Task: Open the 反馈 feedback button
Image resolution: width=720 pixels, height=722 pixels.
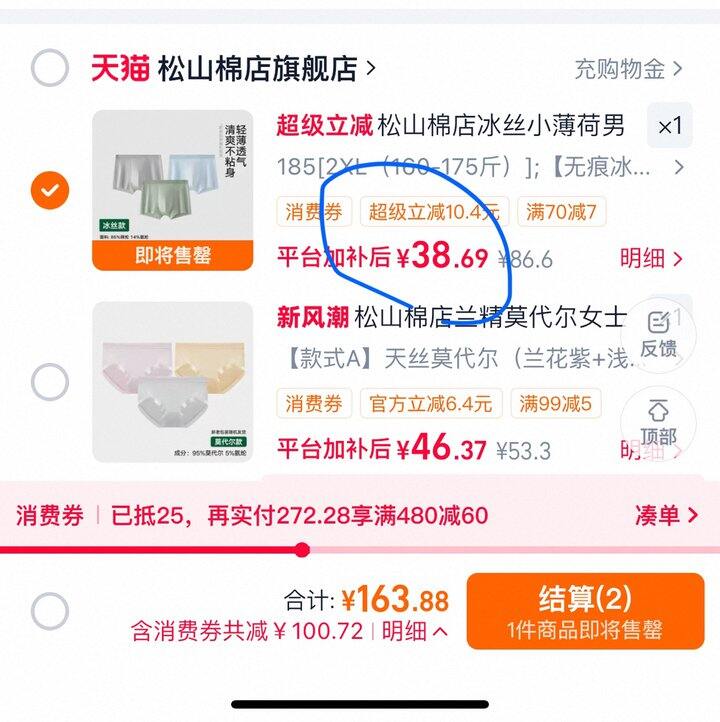Action: tap(658, 335)
